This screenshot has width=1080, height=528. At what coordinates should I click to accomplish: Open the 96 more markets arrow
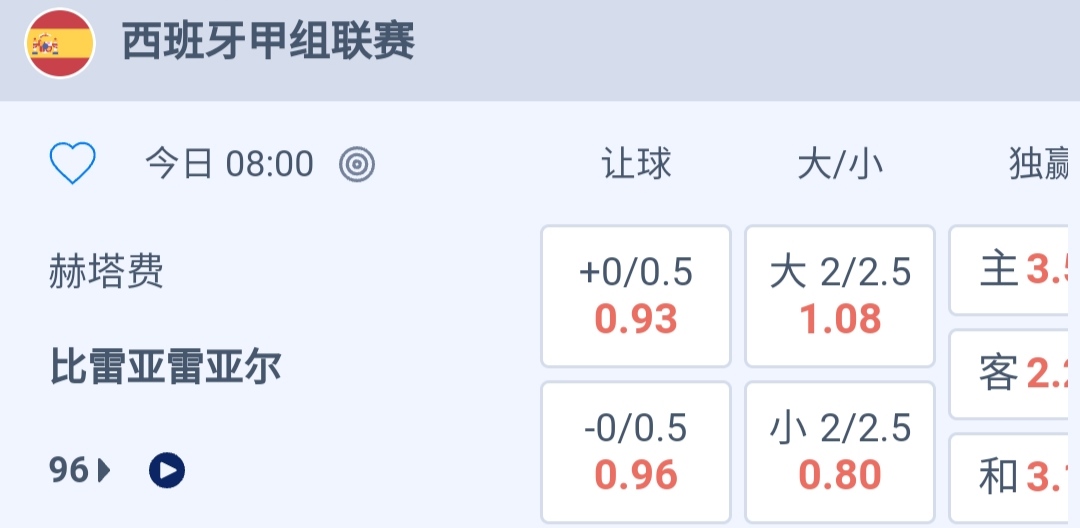[80, 469]
